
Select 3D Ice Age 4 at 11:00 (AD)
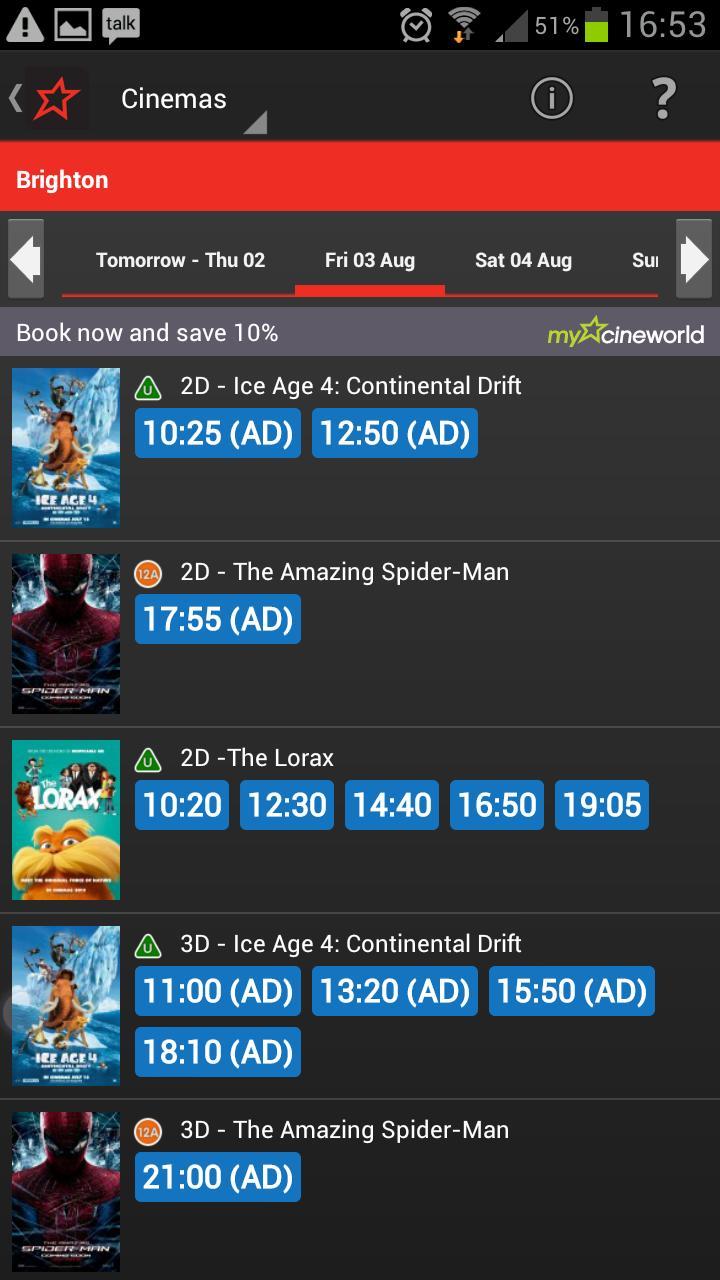click(x=218, y=991)
